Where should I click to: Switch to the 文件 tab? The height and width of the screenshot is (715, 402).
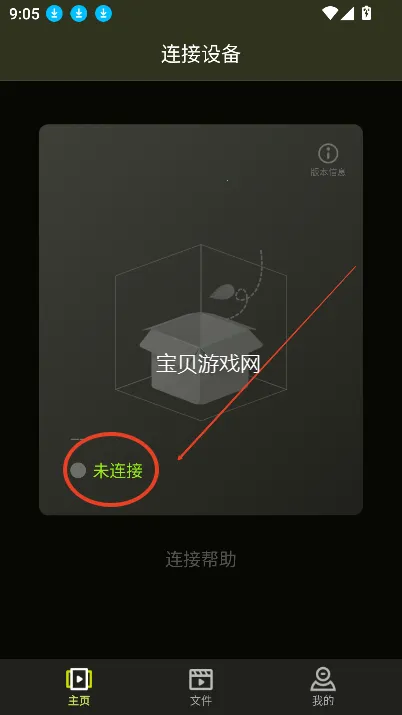(x=201, y=687)
